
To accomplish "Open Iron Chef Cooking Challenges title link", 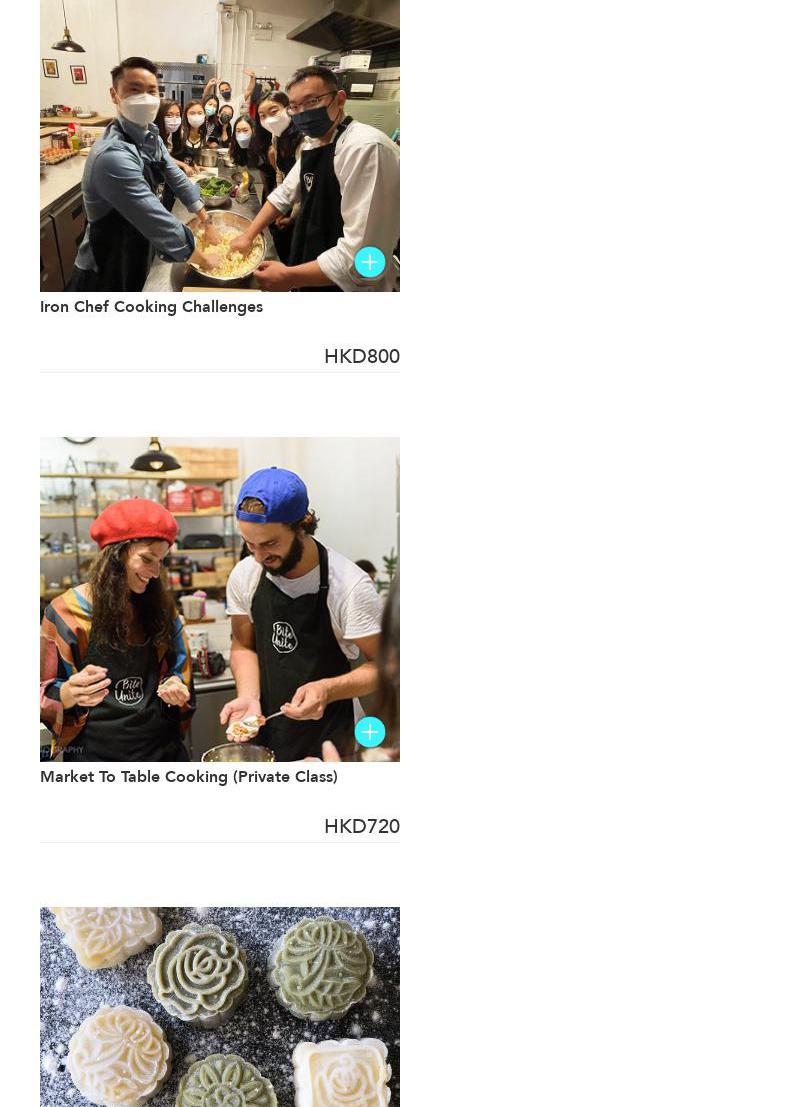I will click(x=151, y=307).
